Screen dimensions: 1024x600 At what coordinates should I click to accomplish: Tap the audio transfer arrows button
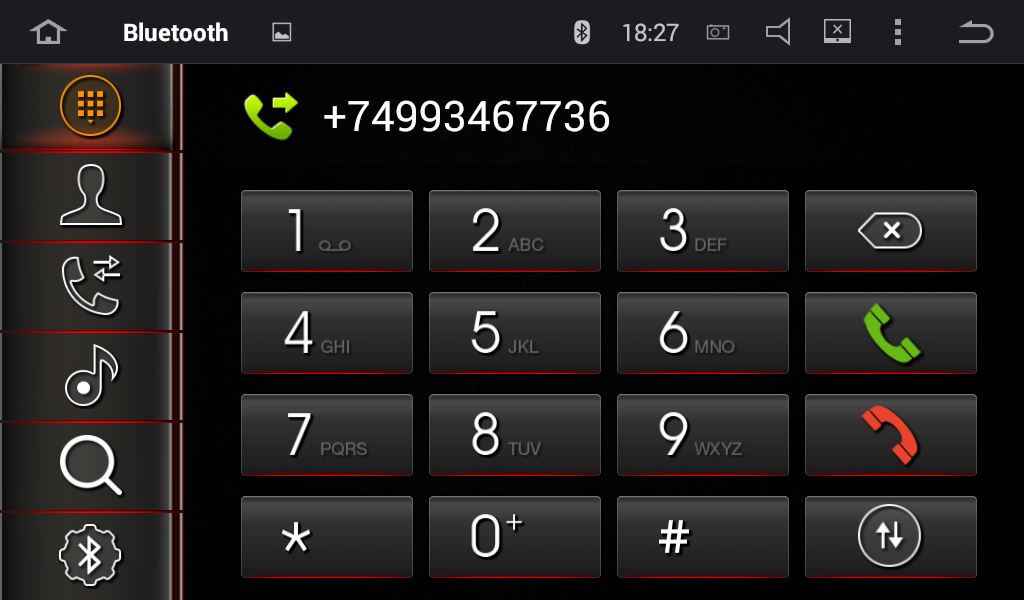click(890, 537)
